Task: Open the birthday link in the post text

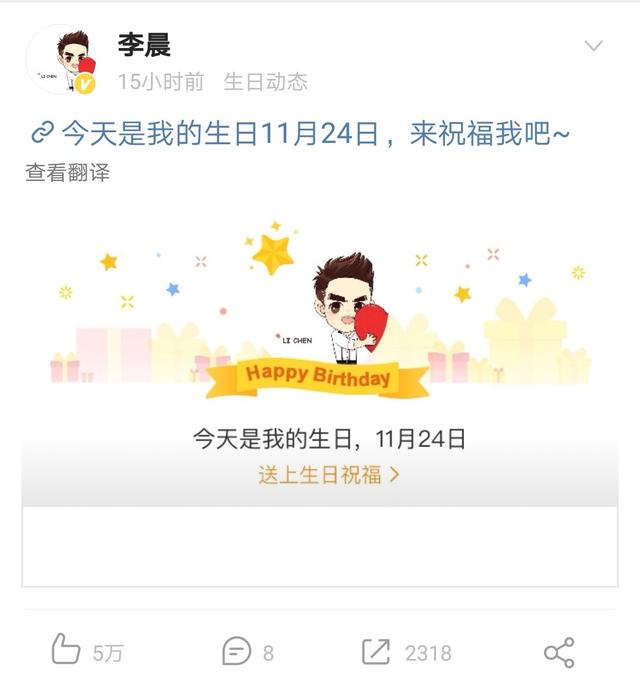Action: (300, 133)
